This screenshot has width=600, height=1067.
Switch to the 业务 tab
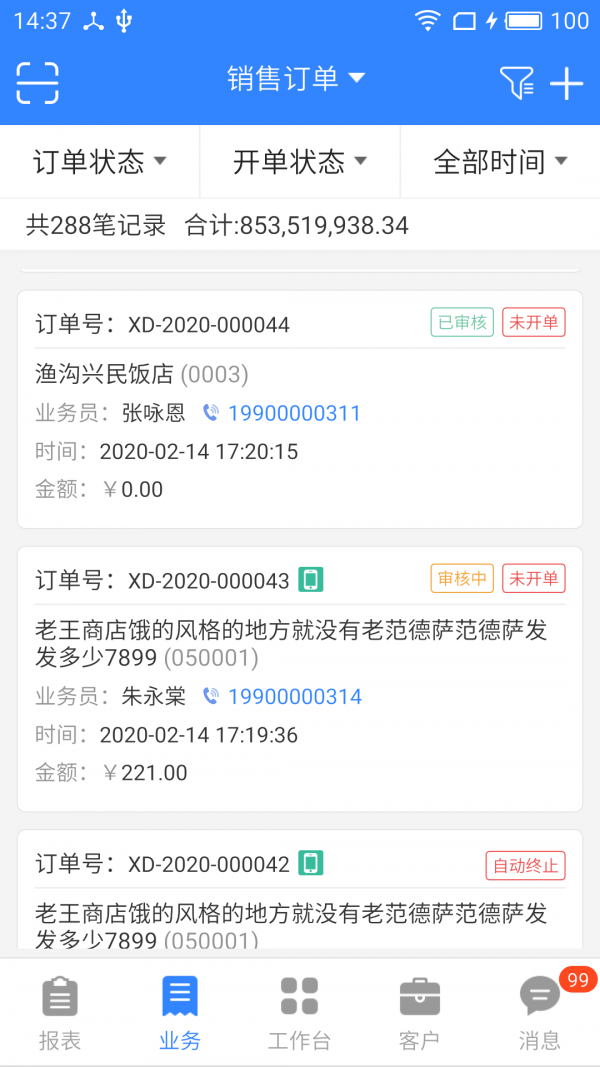tap(180, 1012)
